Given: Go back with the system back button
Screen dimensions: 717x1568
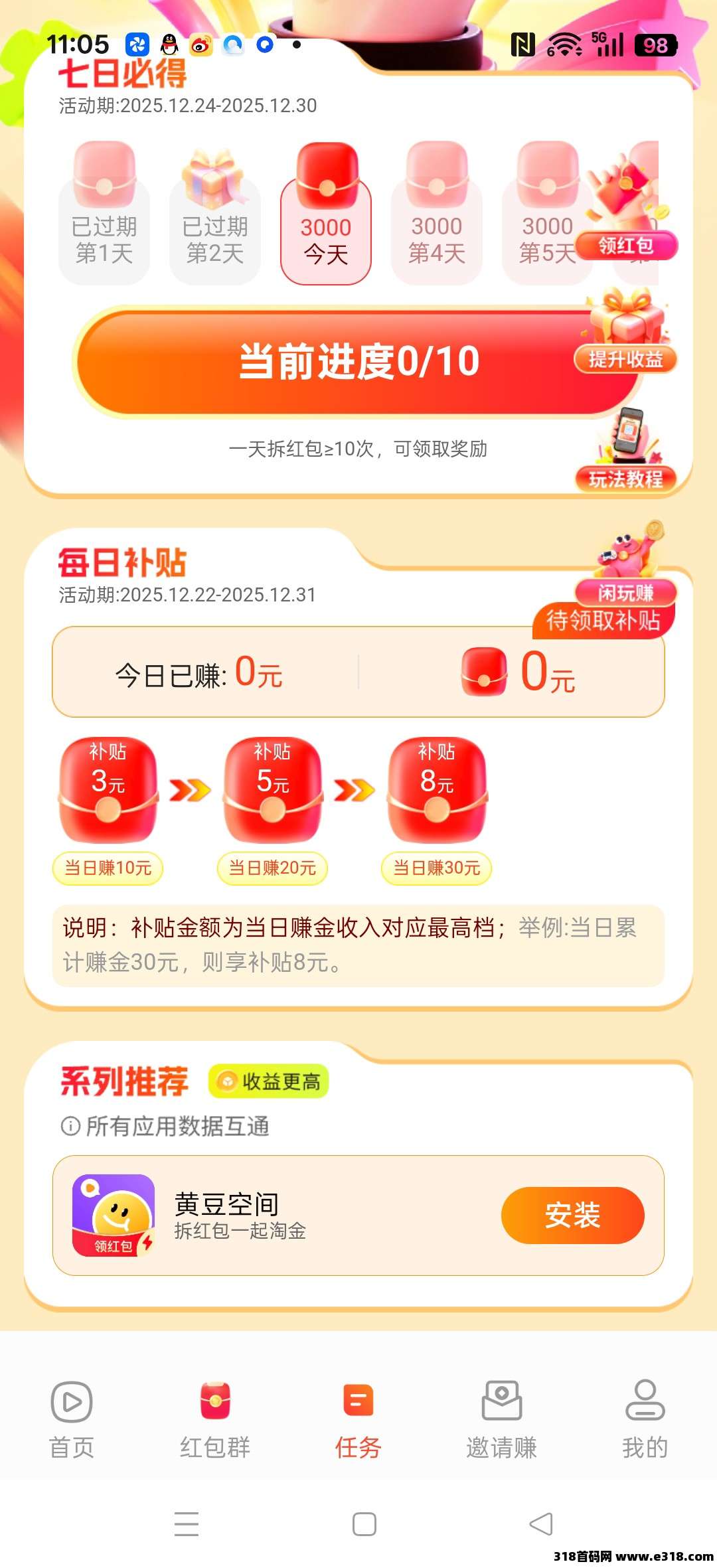Looking at the screenshot, I should [540, 1524].
